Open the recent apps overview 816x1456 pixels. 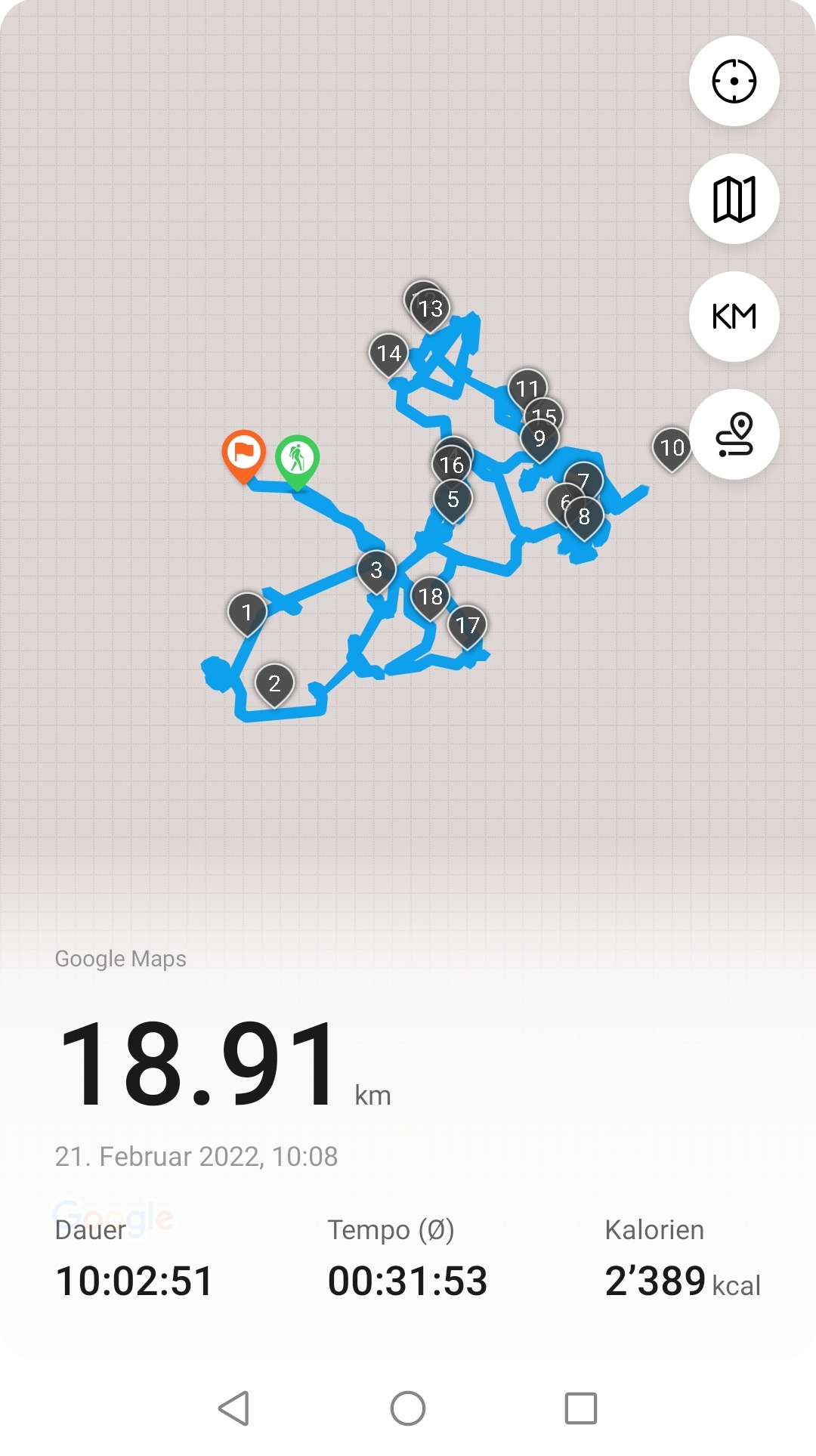click(581, 1408)
